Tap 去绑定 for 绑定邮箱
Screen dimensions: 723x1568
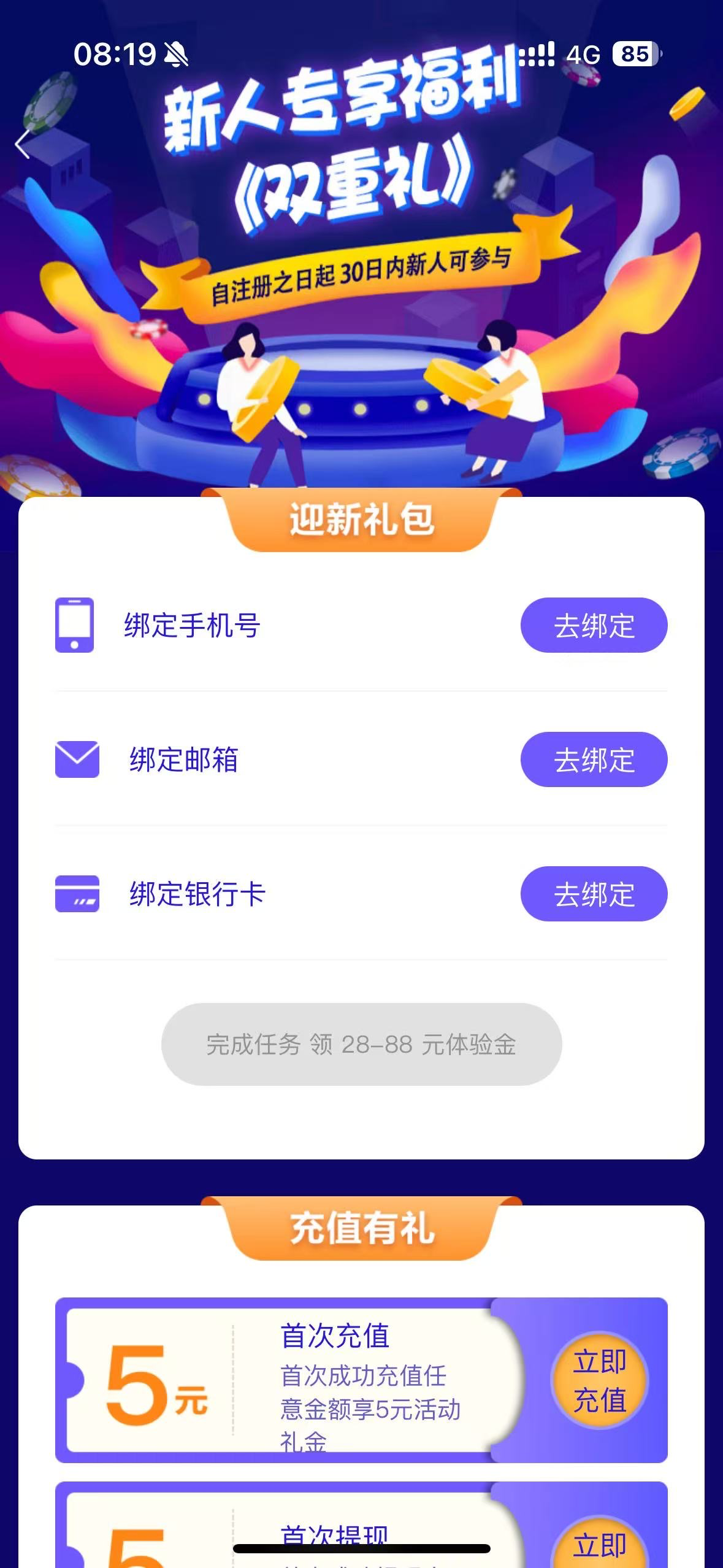[594, 759]
